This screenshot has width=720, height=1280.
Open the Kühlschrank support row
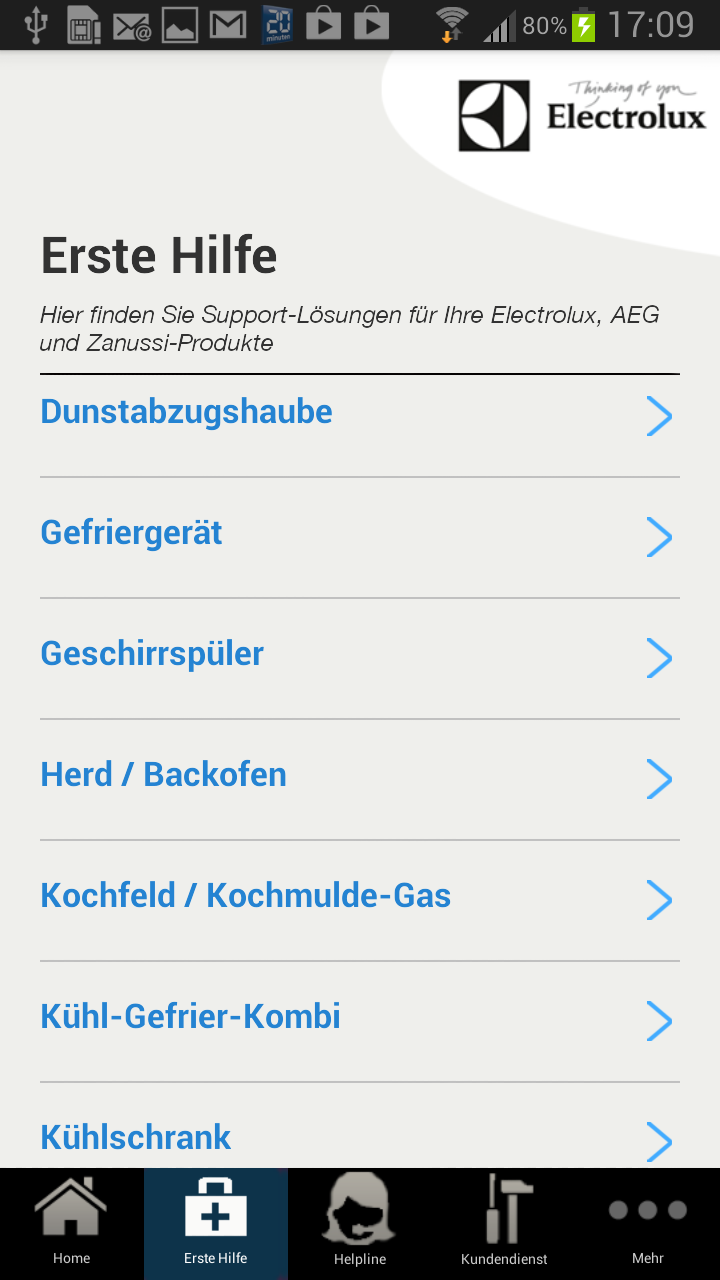(360, 1126)
